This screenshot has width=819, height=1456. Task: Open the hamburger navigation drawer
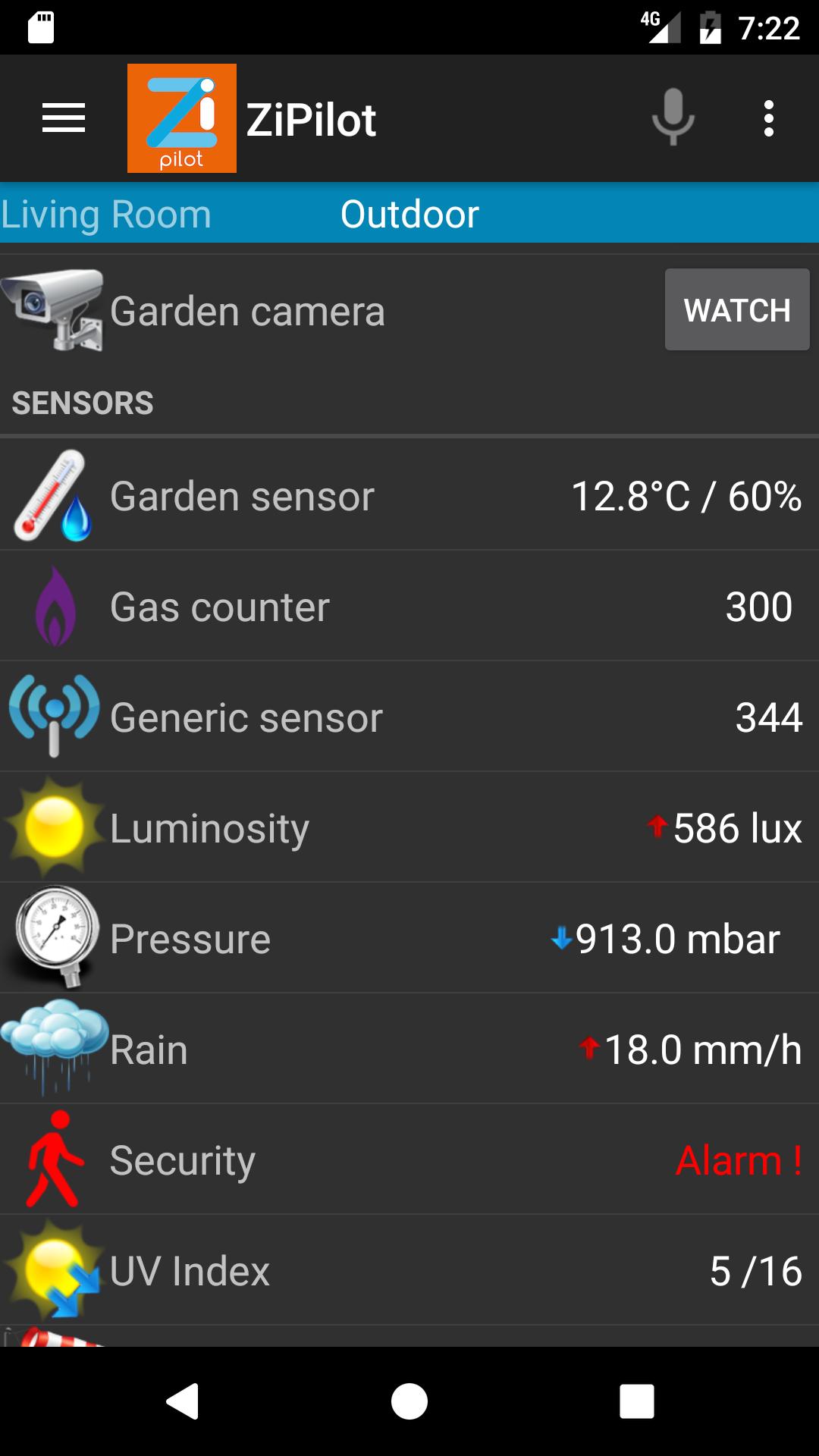[x=64, y=118]
